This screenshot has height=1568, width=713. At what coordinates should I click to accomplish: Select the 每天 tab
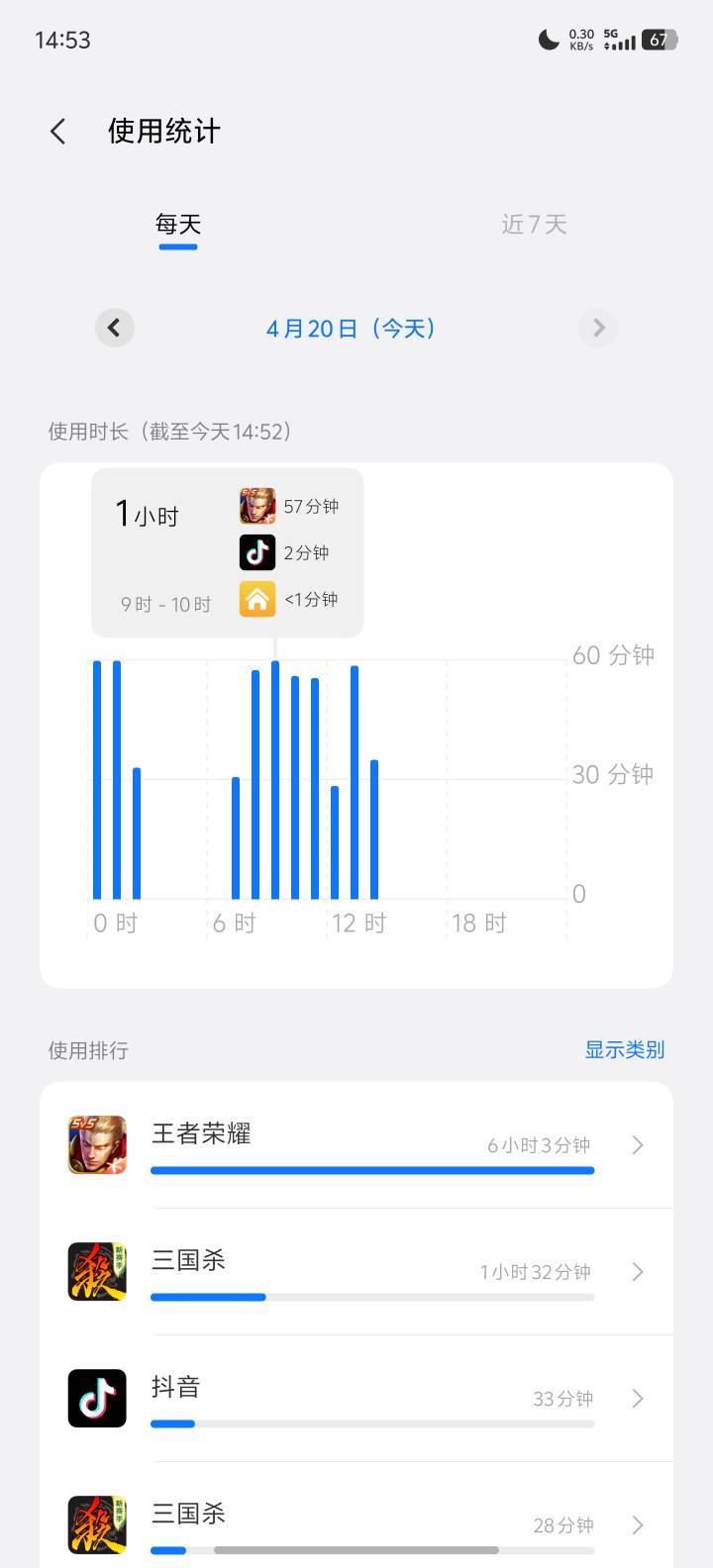pyautogui.click(x=178, y=225)
